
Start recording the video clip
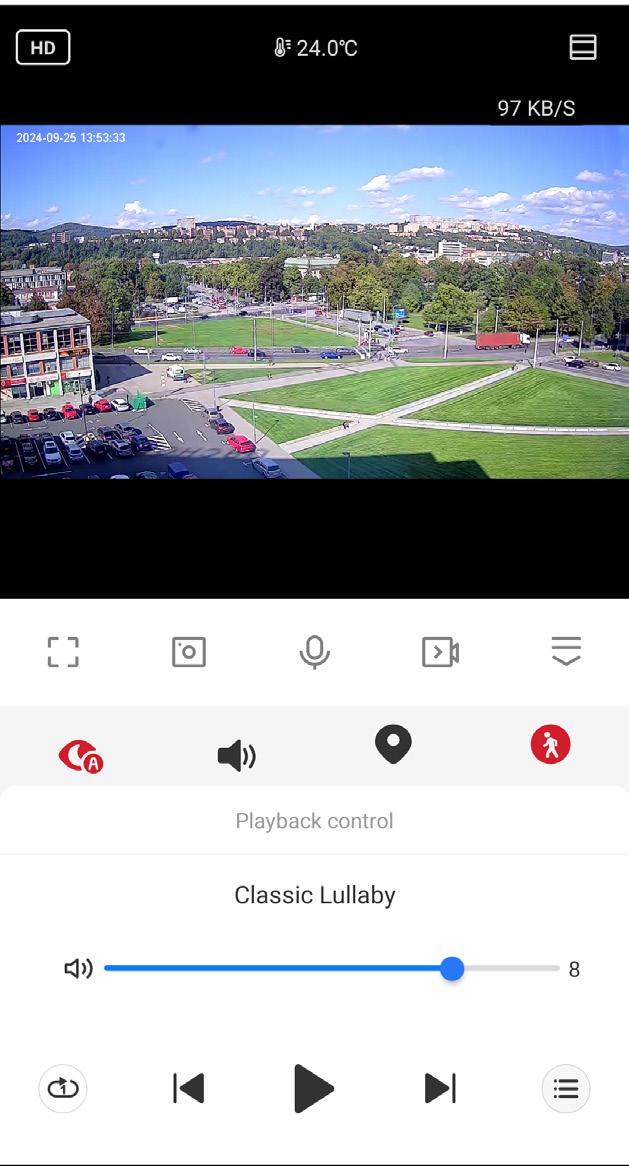440,652
